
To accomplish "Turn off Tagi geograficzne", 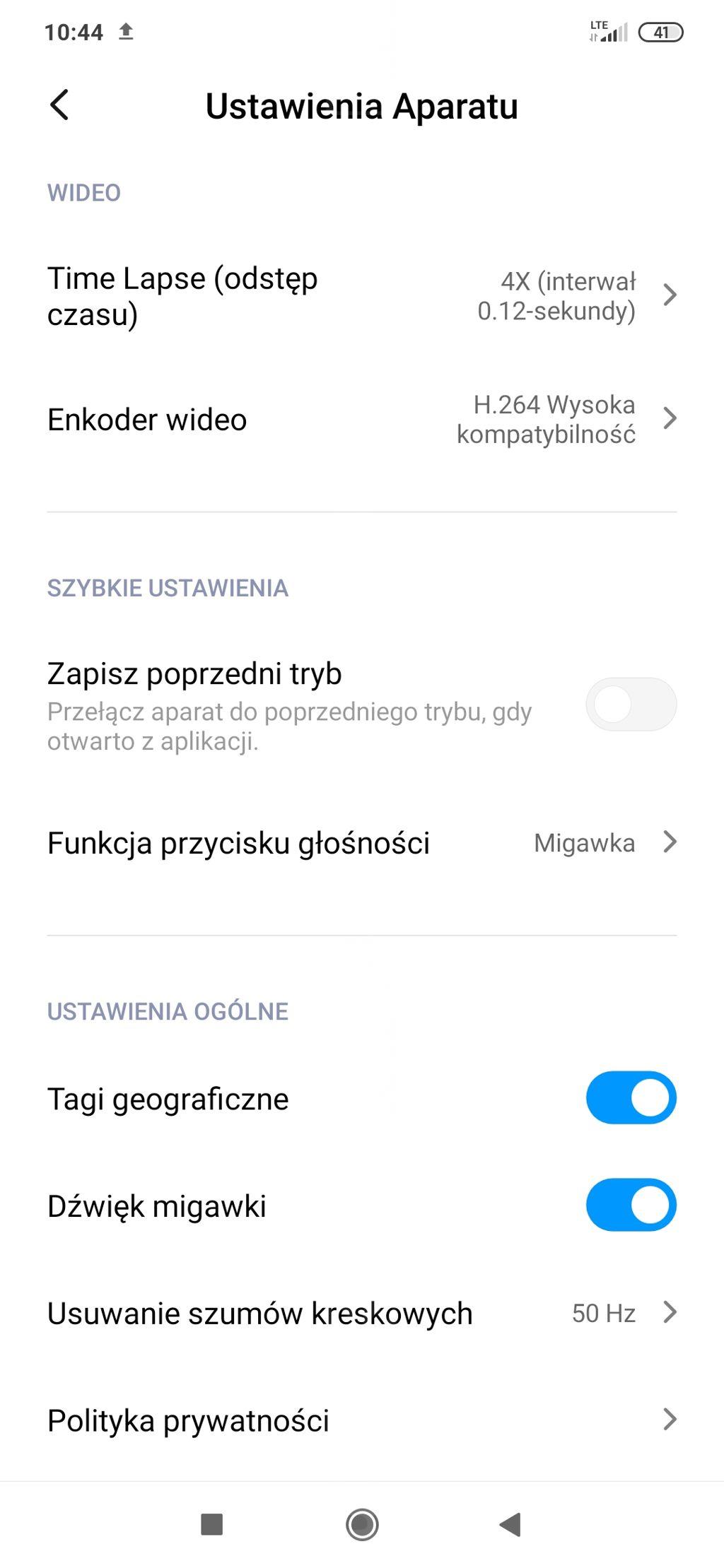I will (631, 1097).
